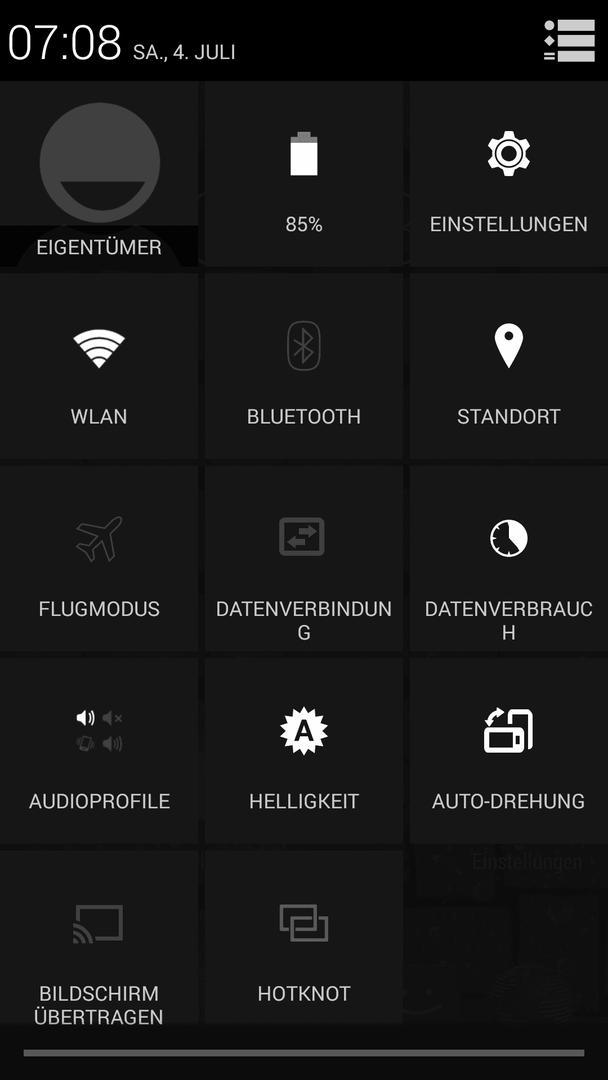Turn on Bluetooth
608x1080 pixels.
304,366
